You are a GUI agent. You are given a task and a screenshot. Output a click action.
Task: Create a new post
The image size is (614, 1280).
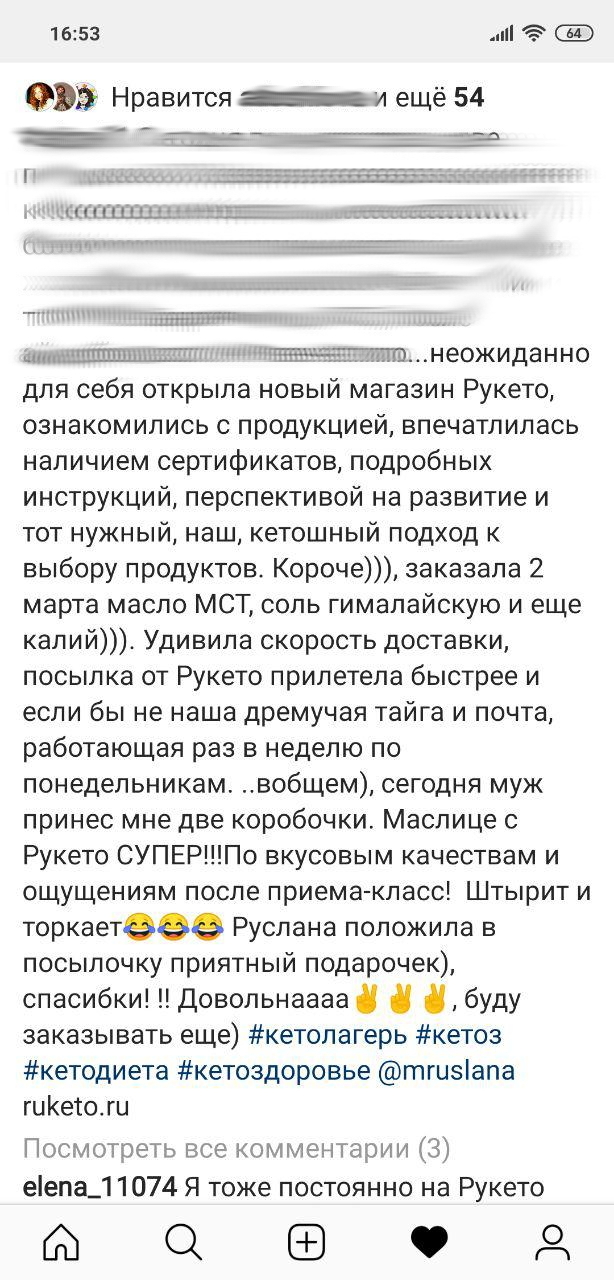point(307,1242)
